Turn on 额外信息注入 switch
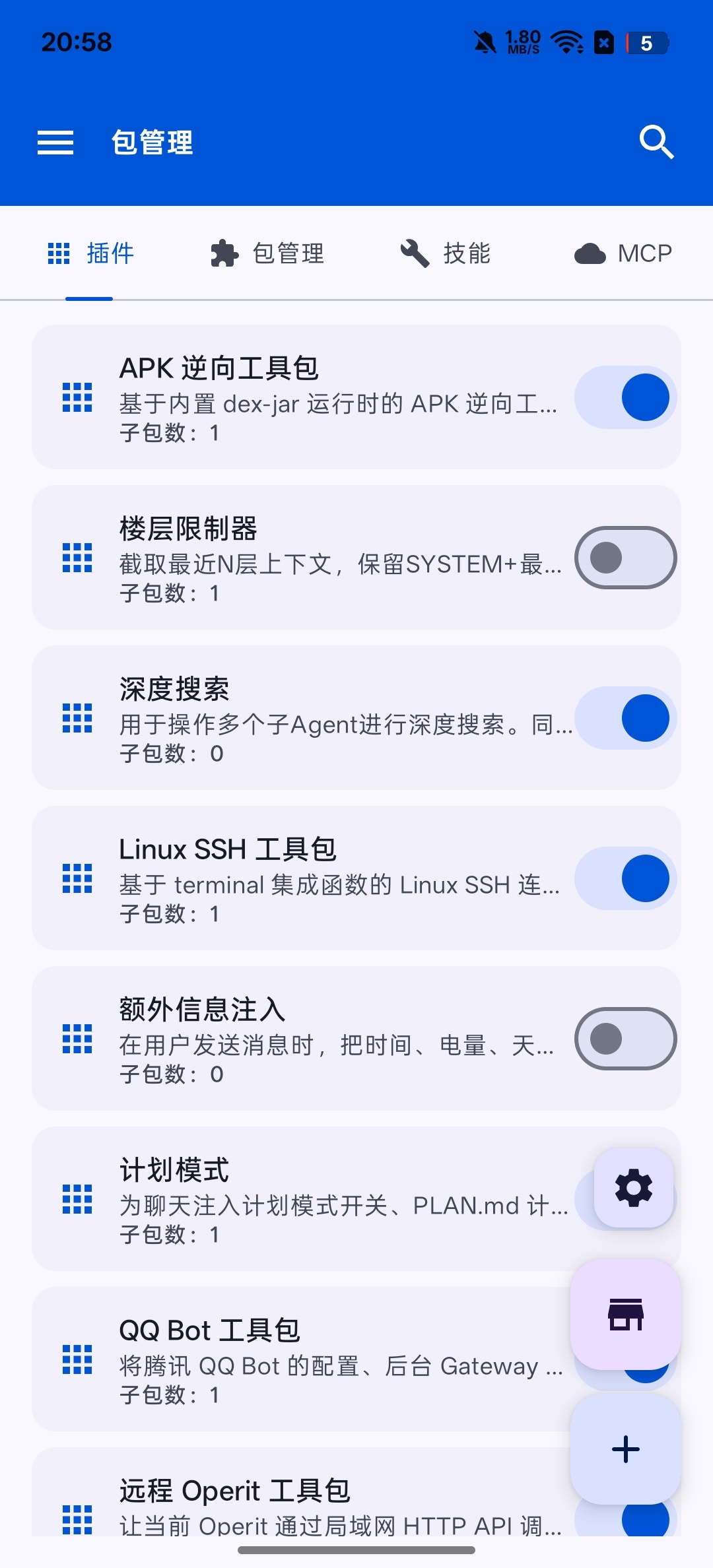Screen dimensions: 713x1568 [625, 1039]
